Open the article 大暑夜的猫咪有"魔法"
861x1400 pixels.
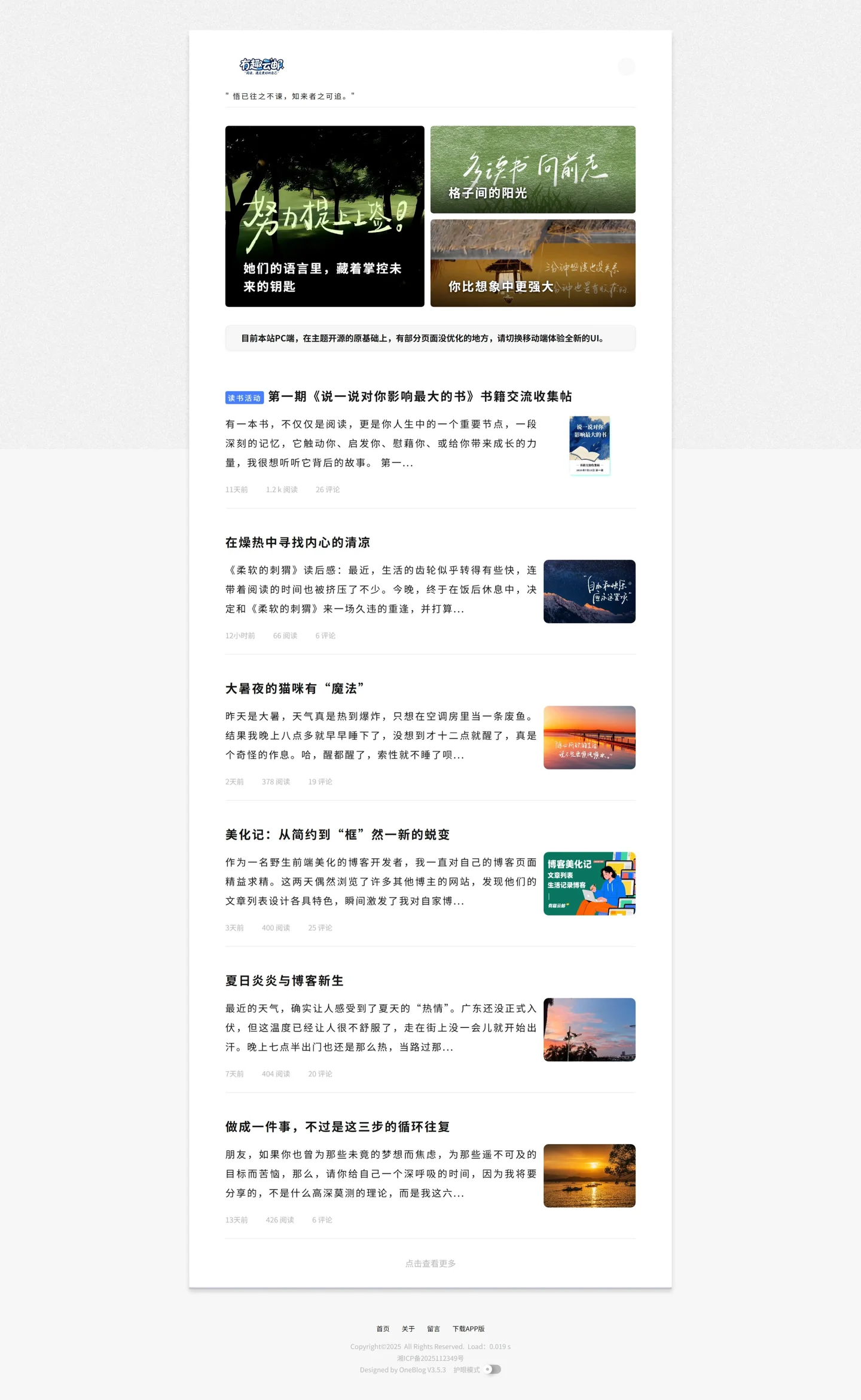pyautogui.click(x=295, y=688)
